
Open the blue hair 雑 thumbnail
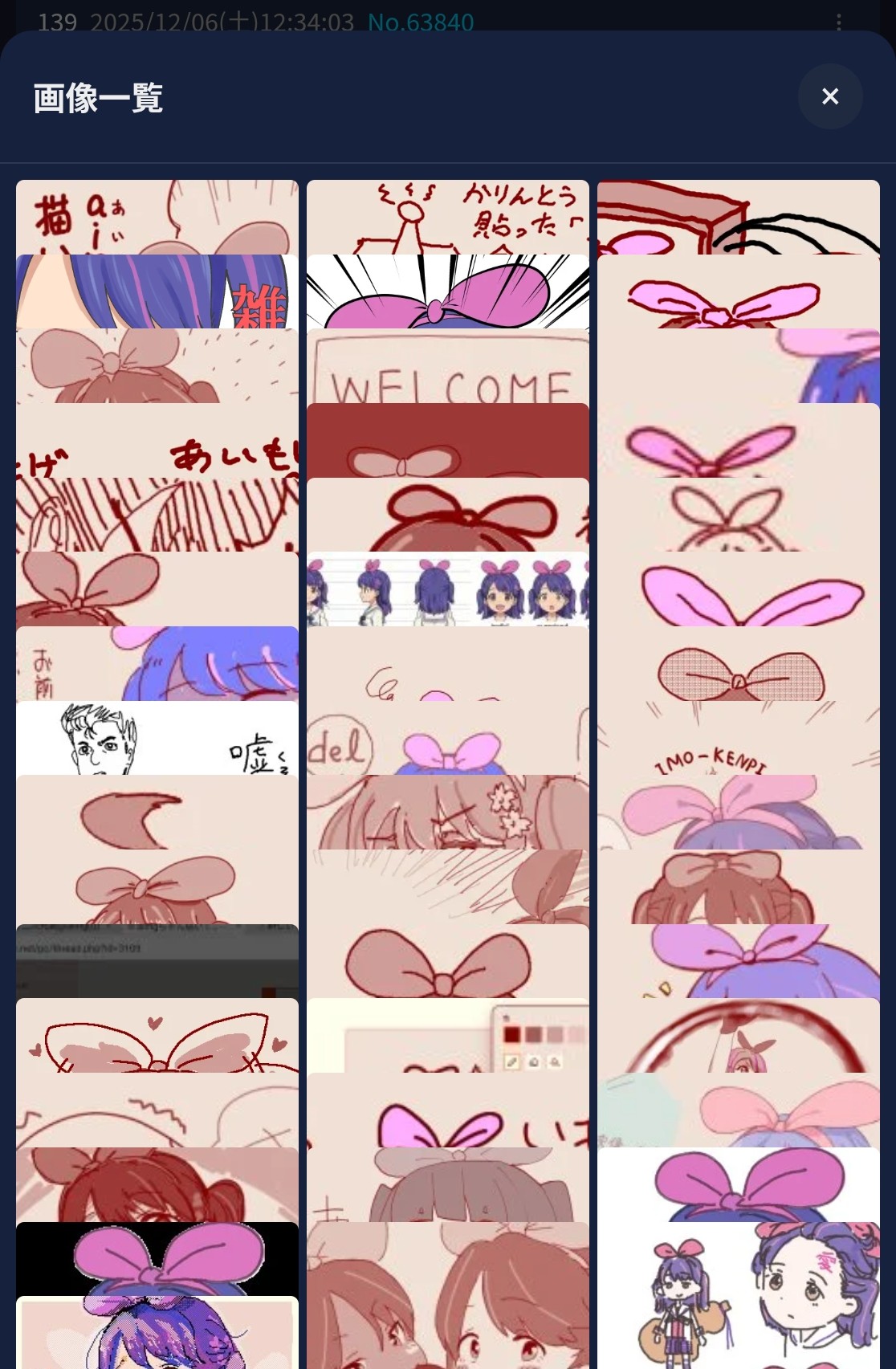tap(157, 291)
